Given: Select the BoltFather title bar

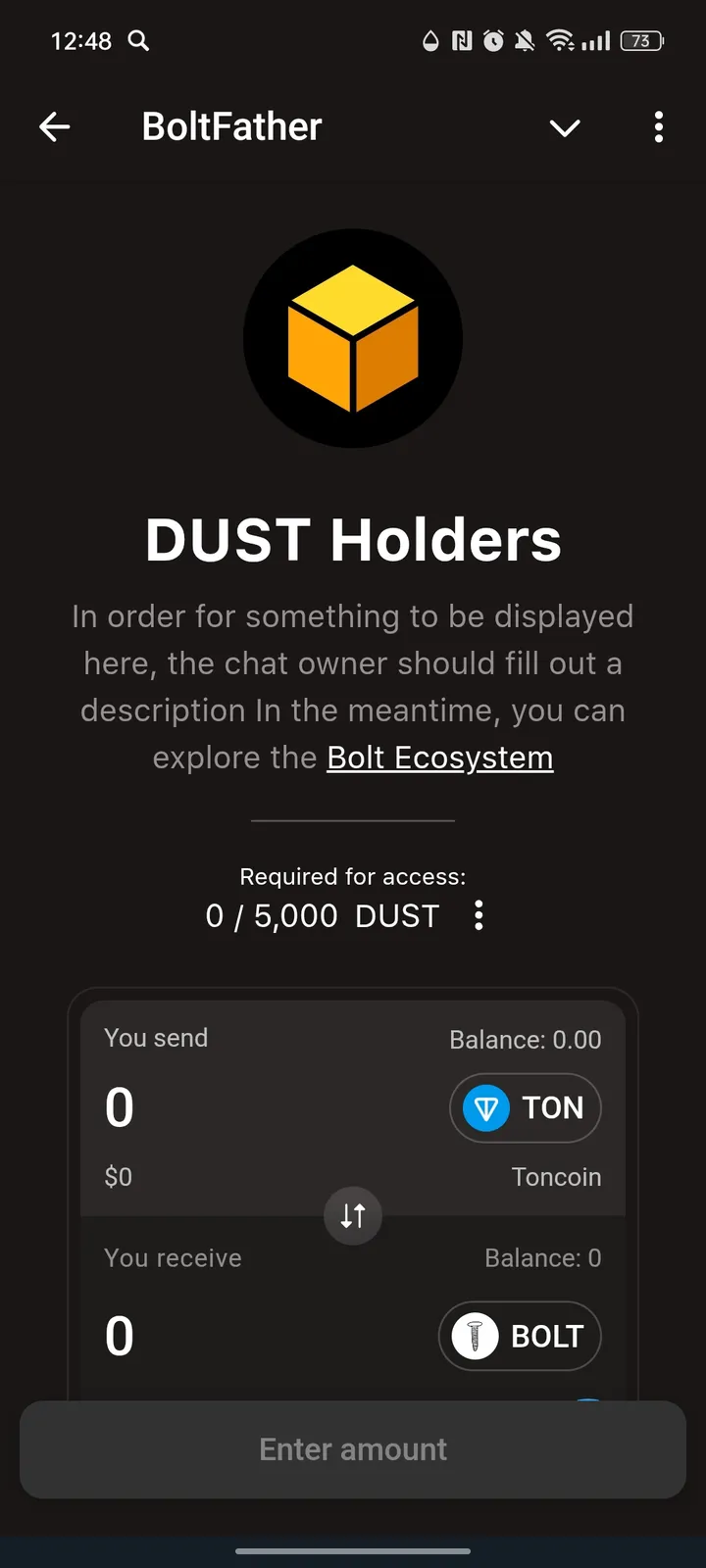Looking at the screenshot, I should (231, 126).
